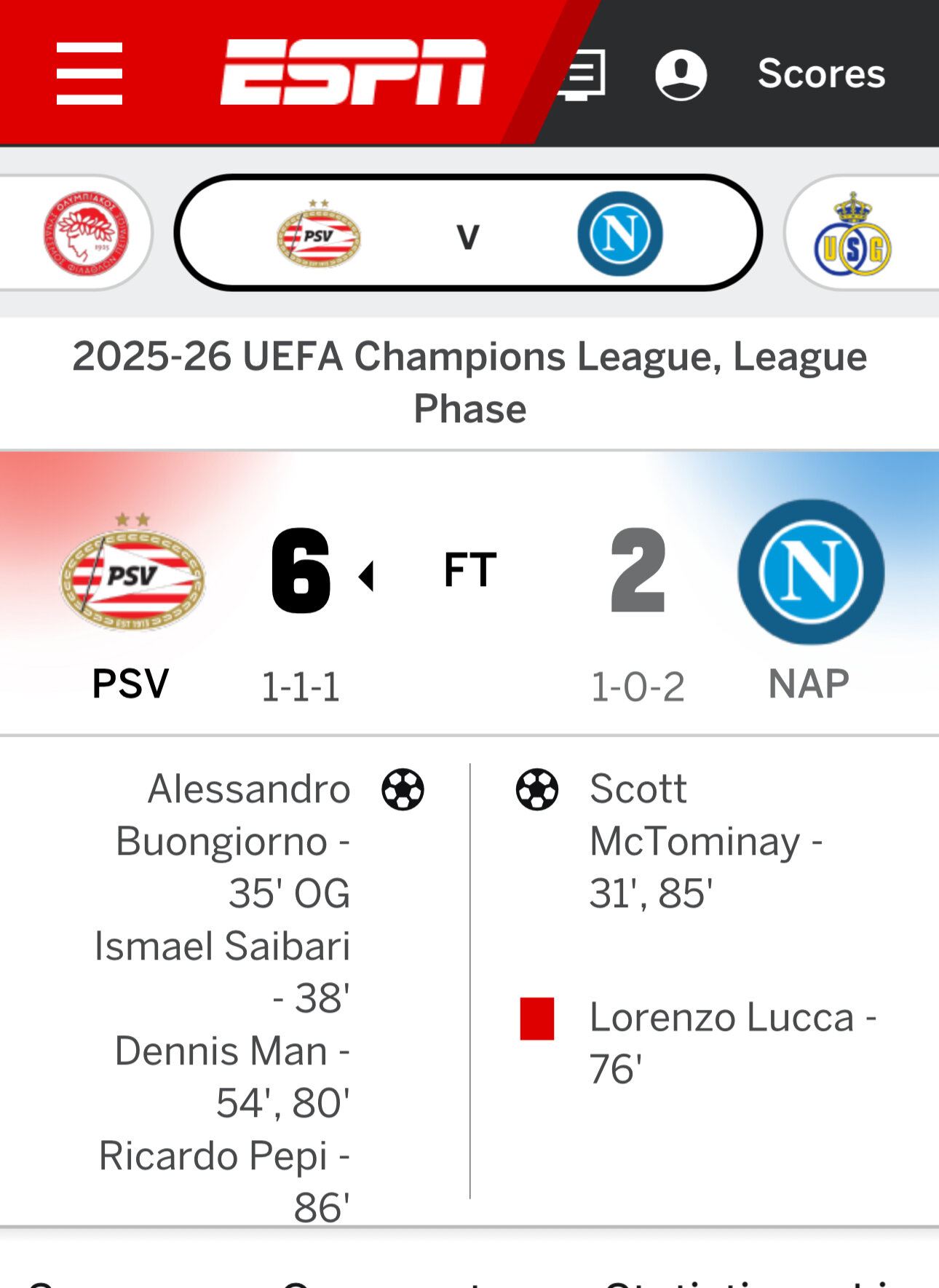This screenshot has width=939, height=1288.
Task: Select the PSV v Napoli match chip
Action: 468,234
